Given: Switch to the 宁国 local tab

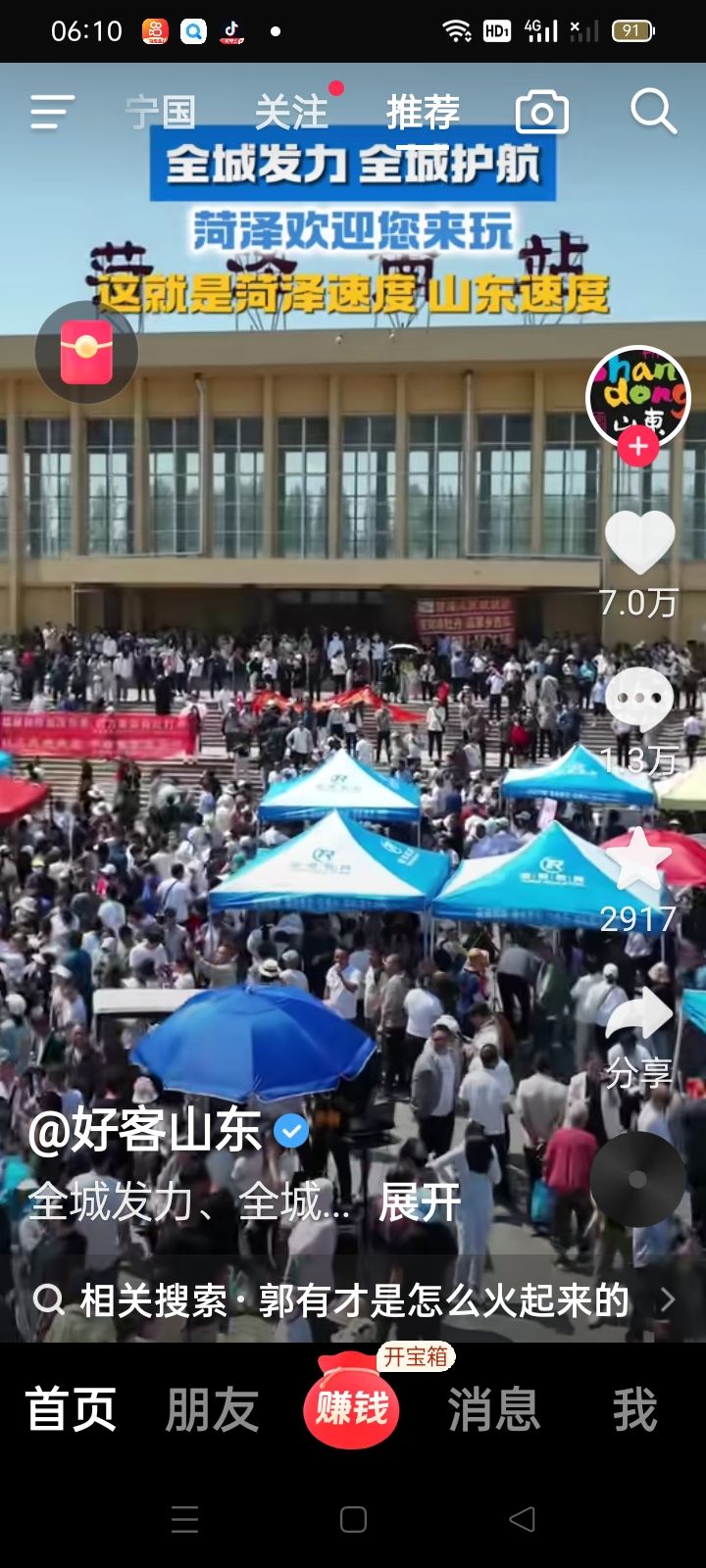Looking at the screenshot, I should click(x=160, y=113).
